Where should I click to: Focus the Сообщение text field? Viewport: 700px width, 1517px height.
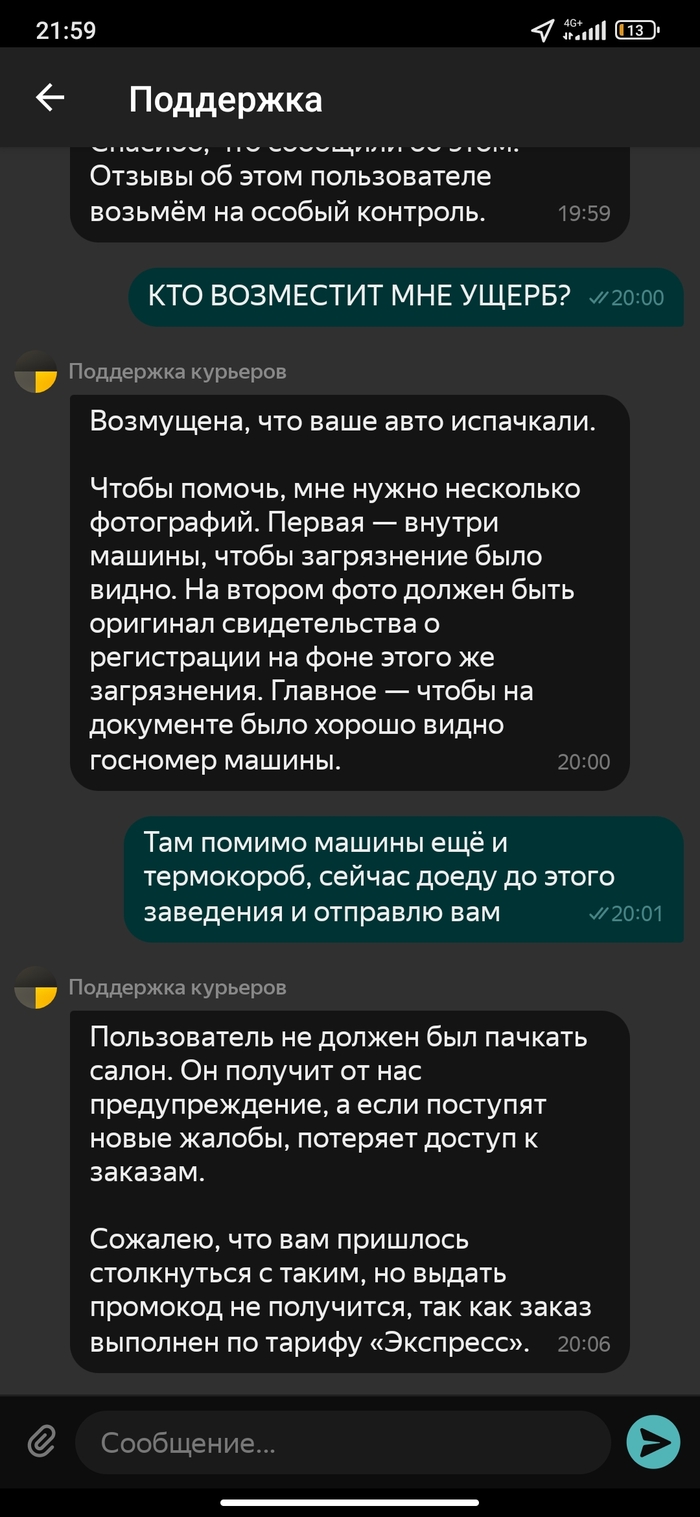click(340, 1443)
